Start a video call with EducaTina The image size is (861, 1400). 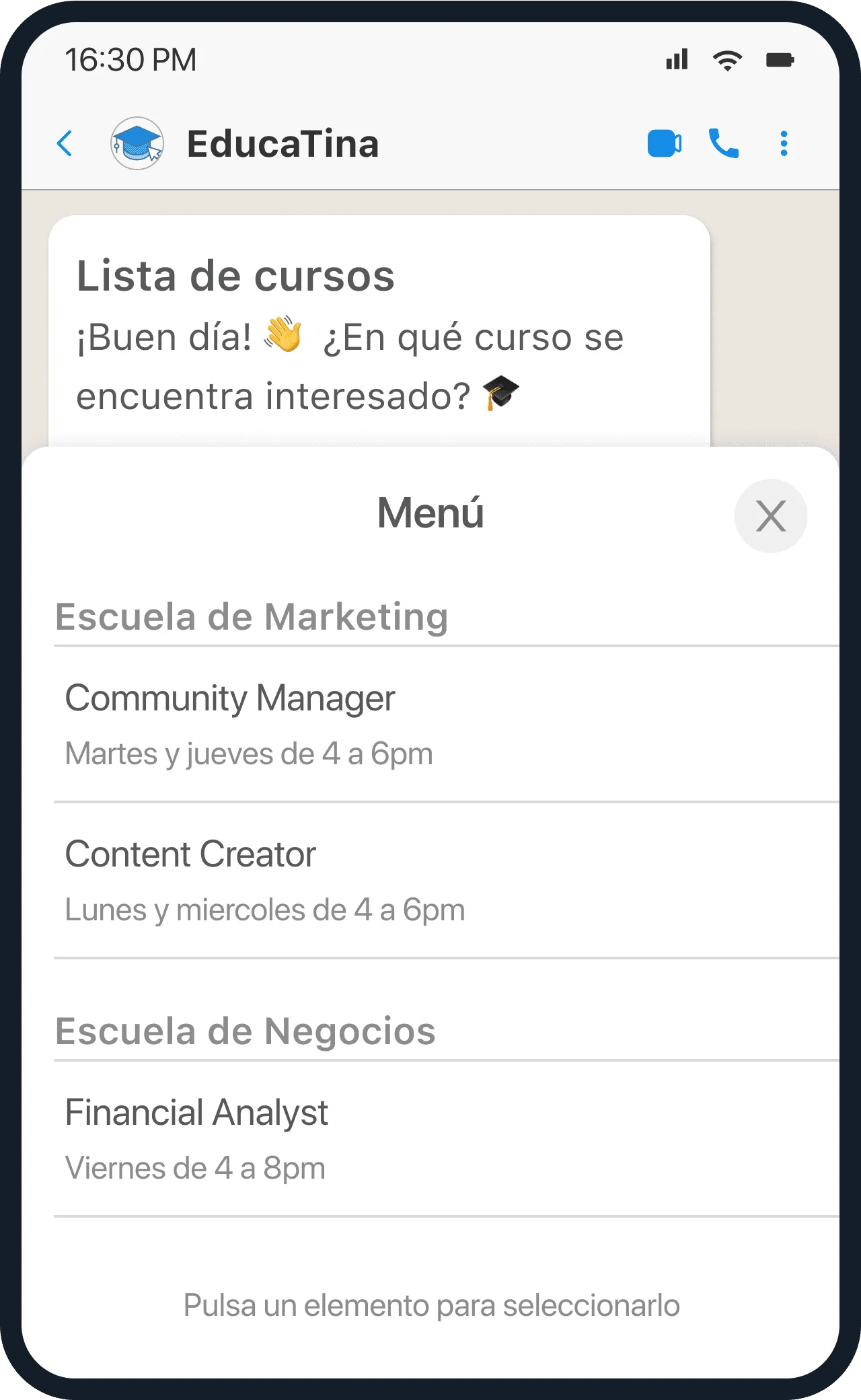coord(664,143)
